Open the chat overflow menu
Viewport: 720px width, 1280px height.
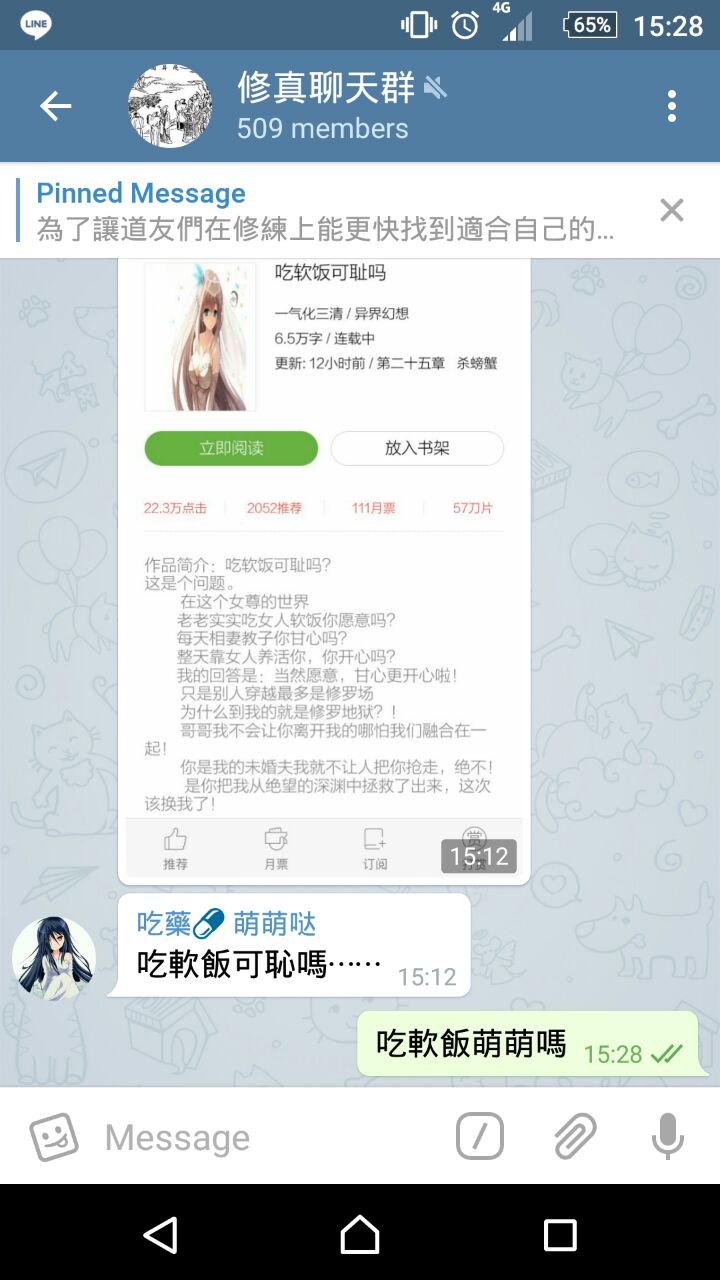tap(671, 106)
